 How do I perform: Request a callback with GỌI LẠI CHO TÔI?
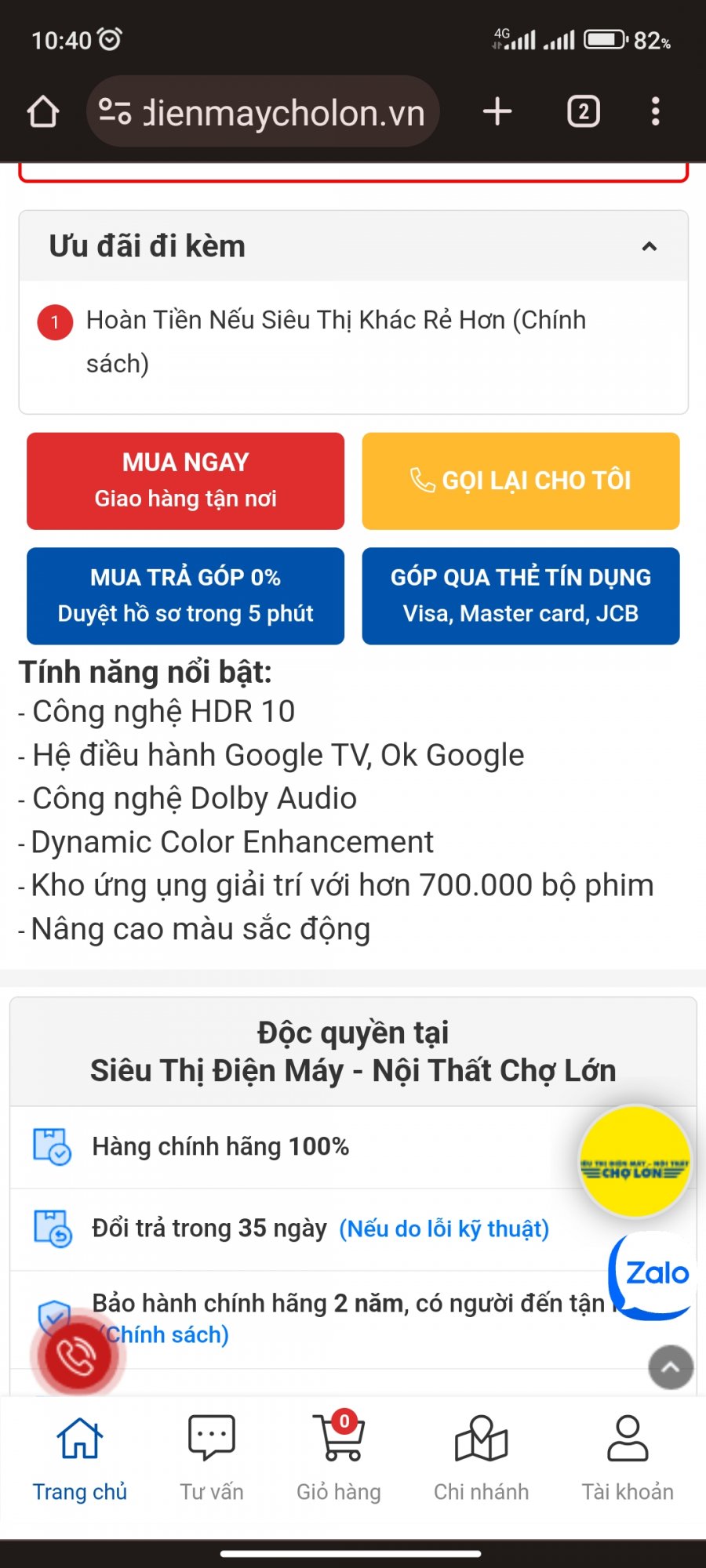521,481
